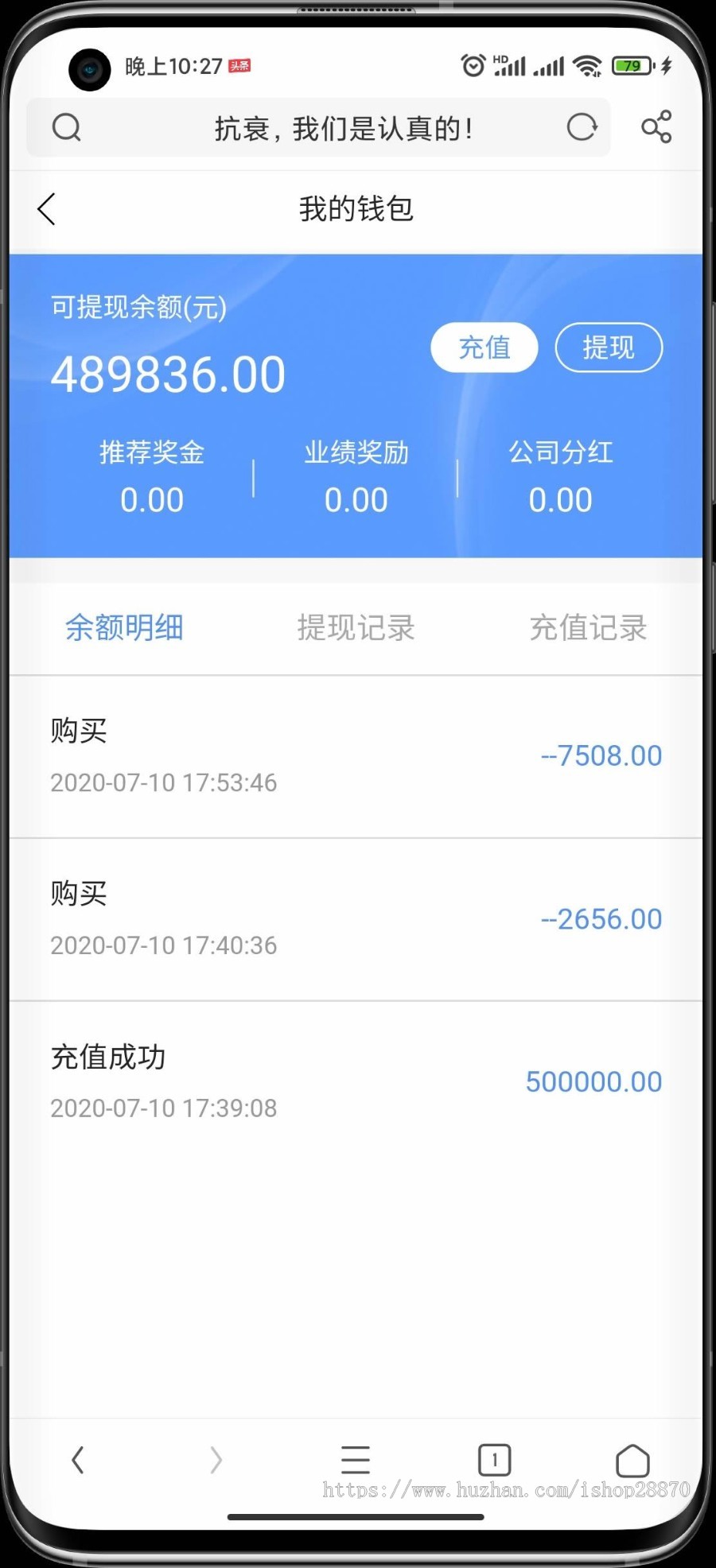Tap the 充值 recharge button
The image size is (716, 1568).
click(x=484, y=347)
